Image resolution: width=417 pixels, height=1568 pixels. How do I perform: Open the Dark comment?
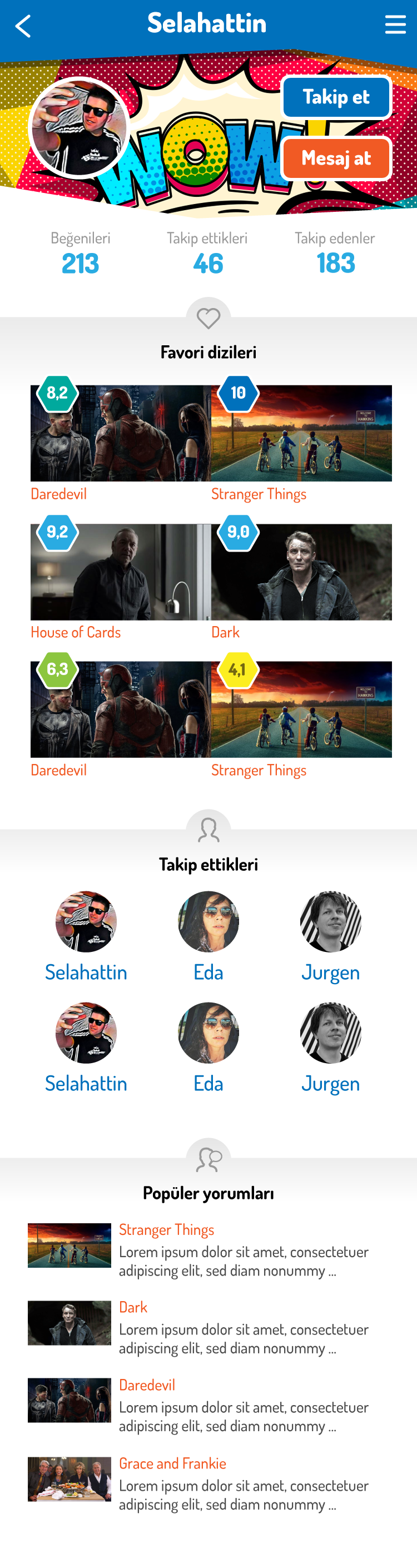[x=207, y=1328]
